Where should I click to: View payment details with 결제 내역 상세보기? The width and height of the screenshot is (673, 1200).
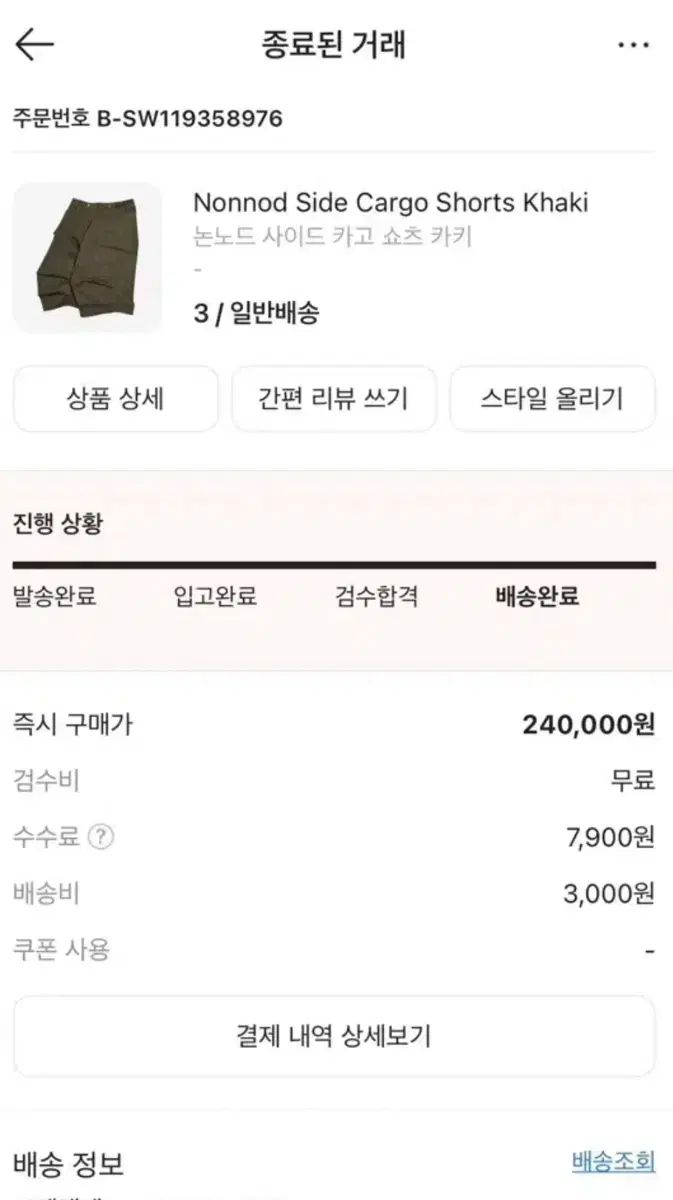334,1036
